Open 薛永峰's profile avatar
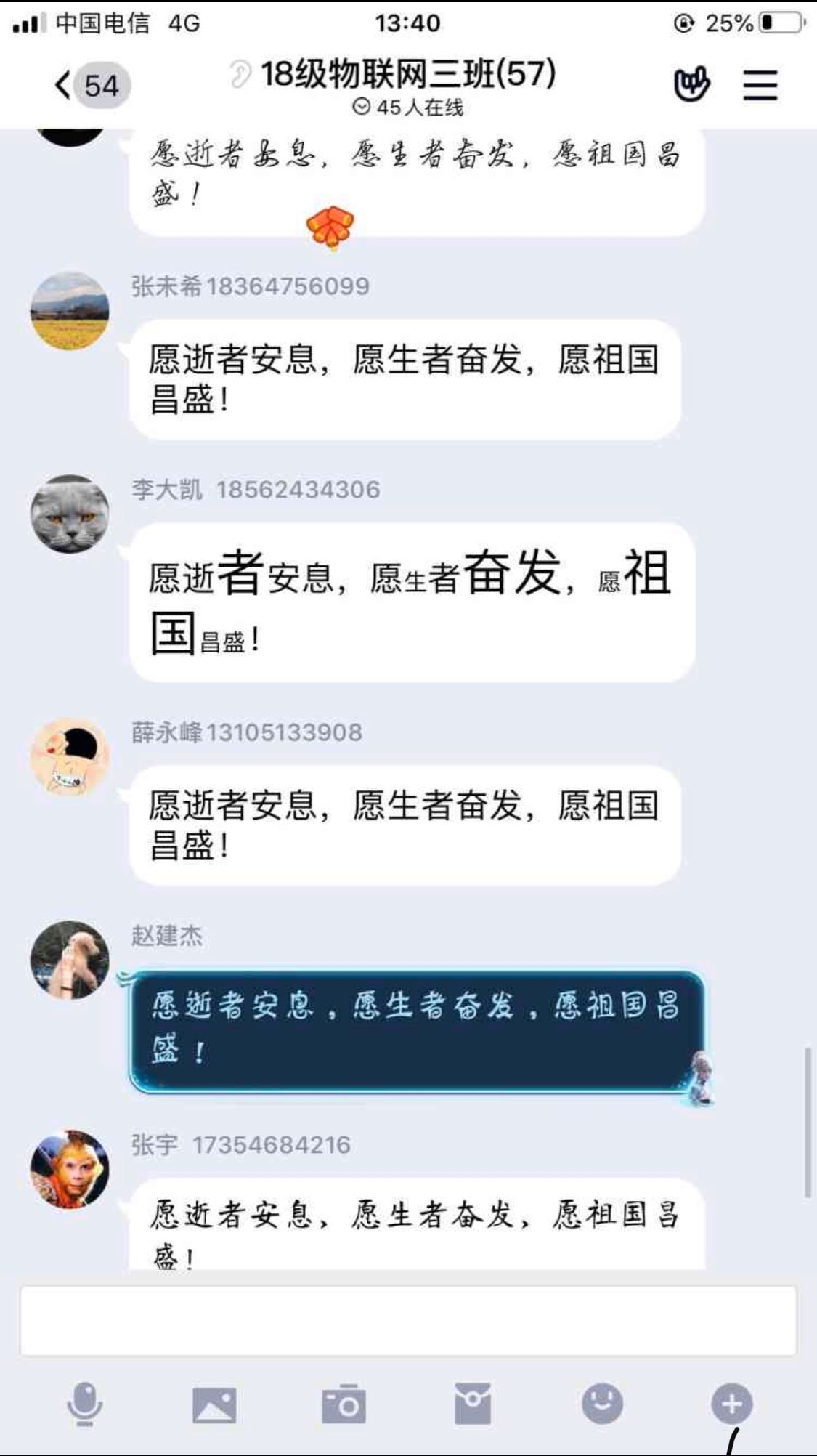Viewport: 817px width, 1456px height. tap(70, 757)
